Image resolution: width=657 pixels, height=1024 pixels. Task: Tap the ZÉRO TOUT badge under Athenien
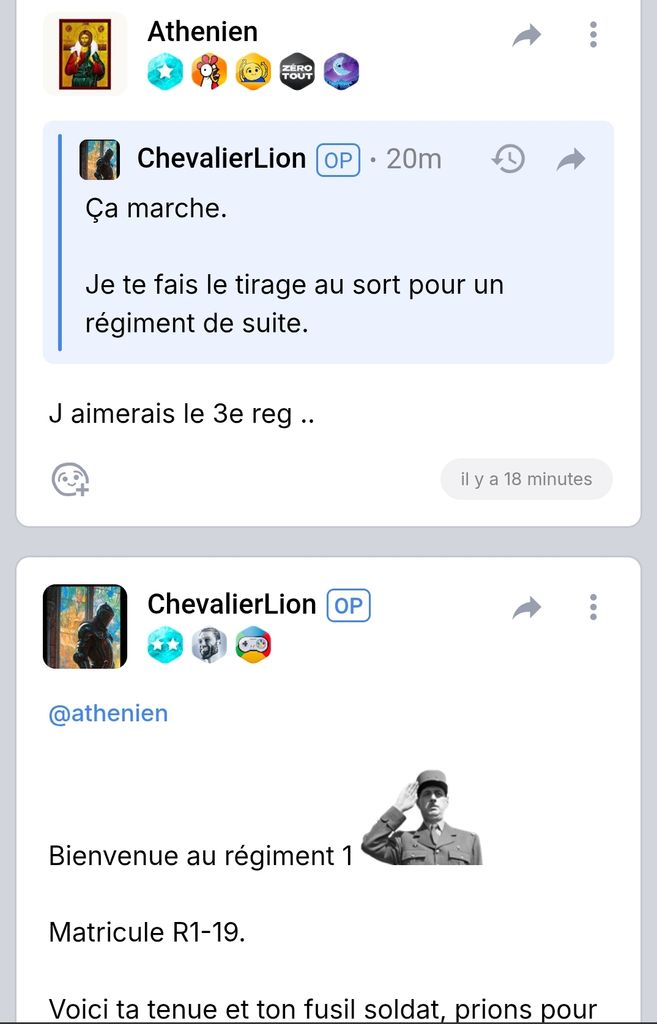pyautogui.click(x=297, y=72)
